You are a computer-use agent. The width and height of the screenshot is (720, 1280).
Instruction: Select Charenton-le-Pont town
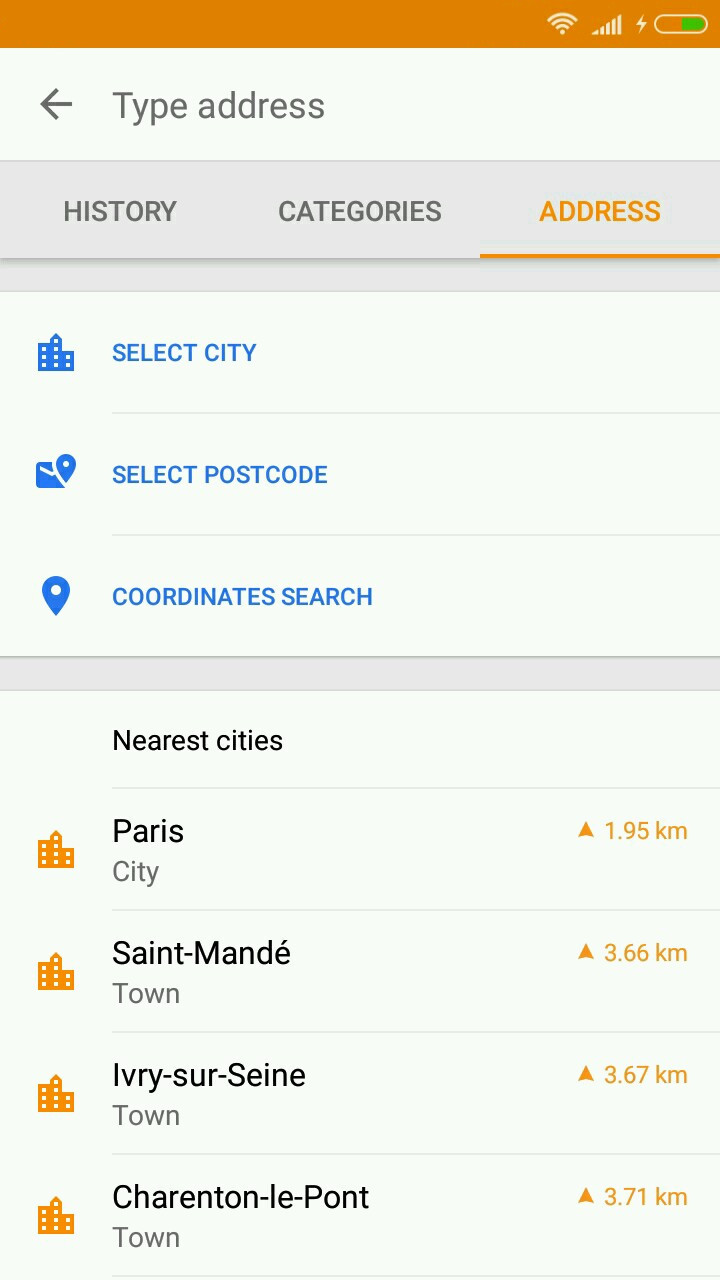pos(360,1216)
